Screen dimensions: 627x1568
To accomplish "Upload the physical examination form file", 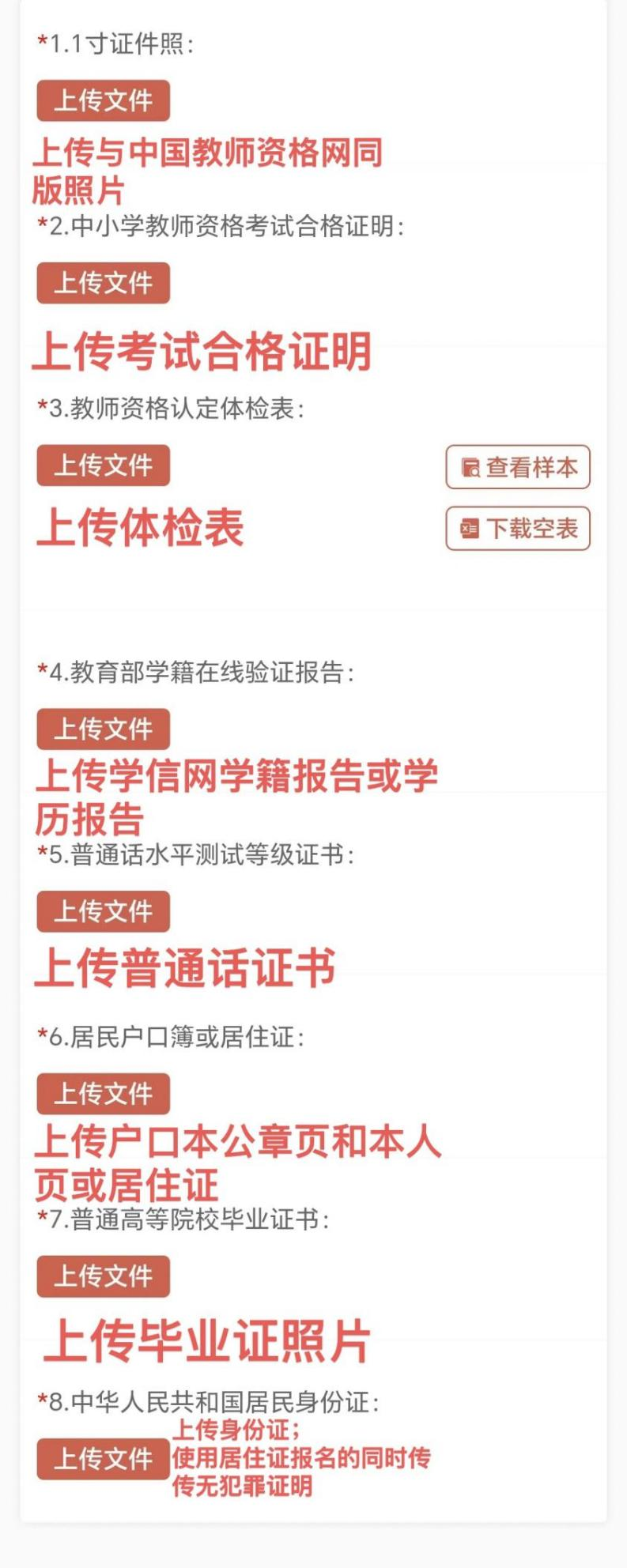I will [x=104, y=465].
